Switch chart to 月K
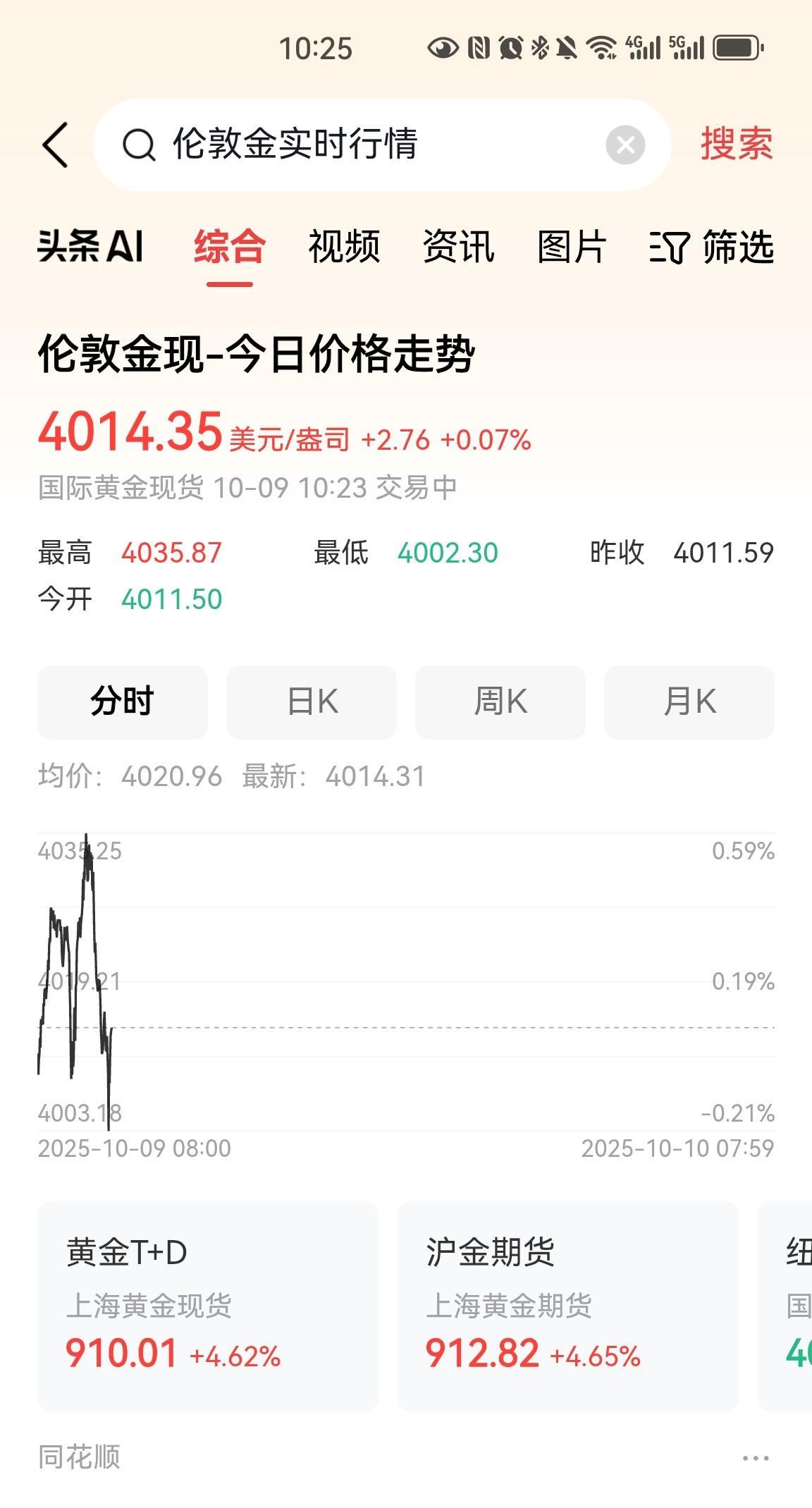 (x=689, y=702)
